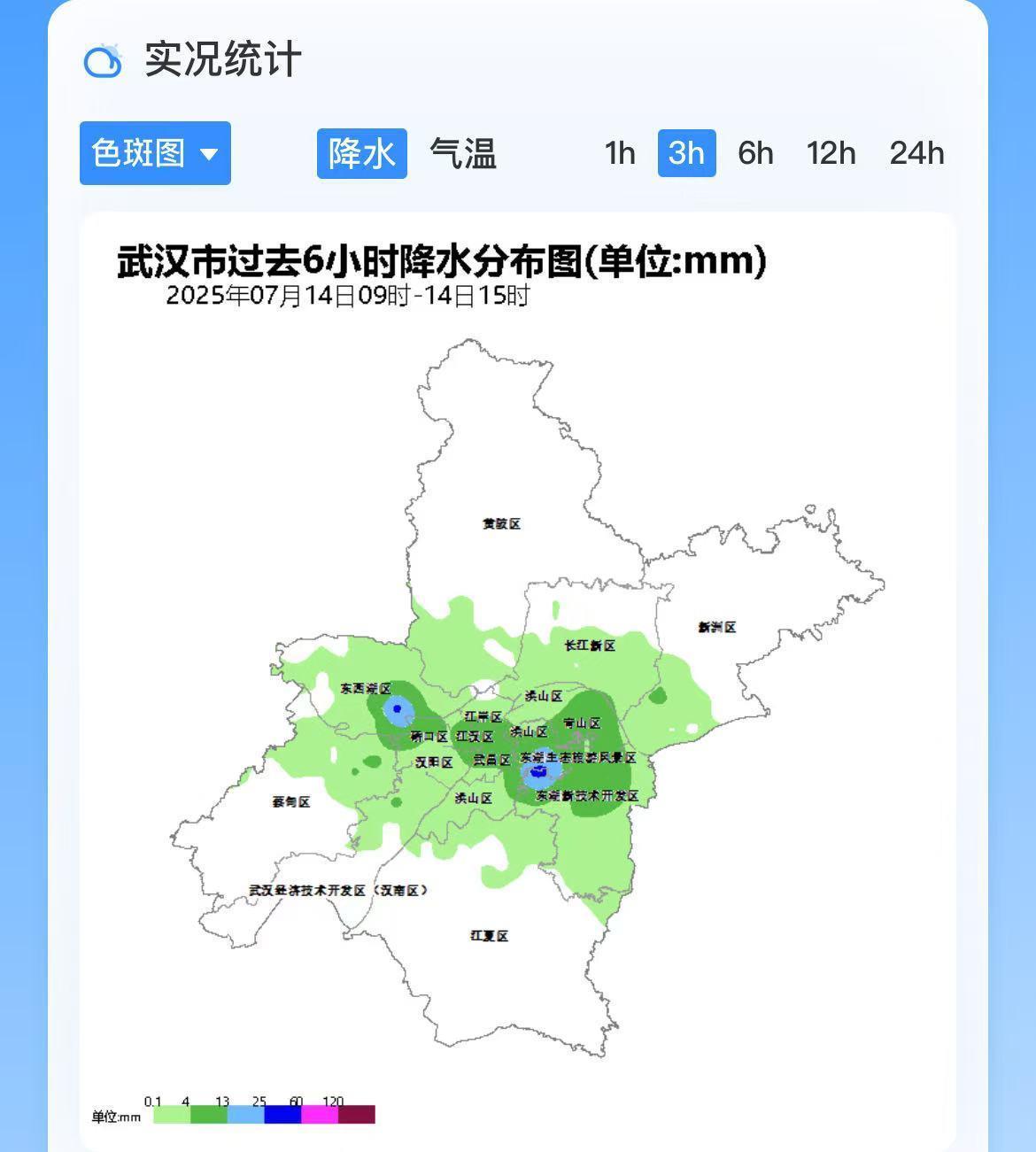Expand the 色斑图 dropdown
1036x1152 pixels.
[x=155, y=153]
